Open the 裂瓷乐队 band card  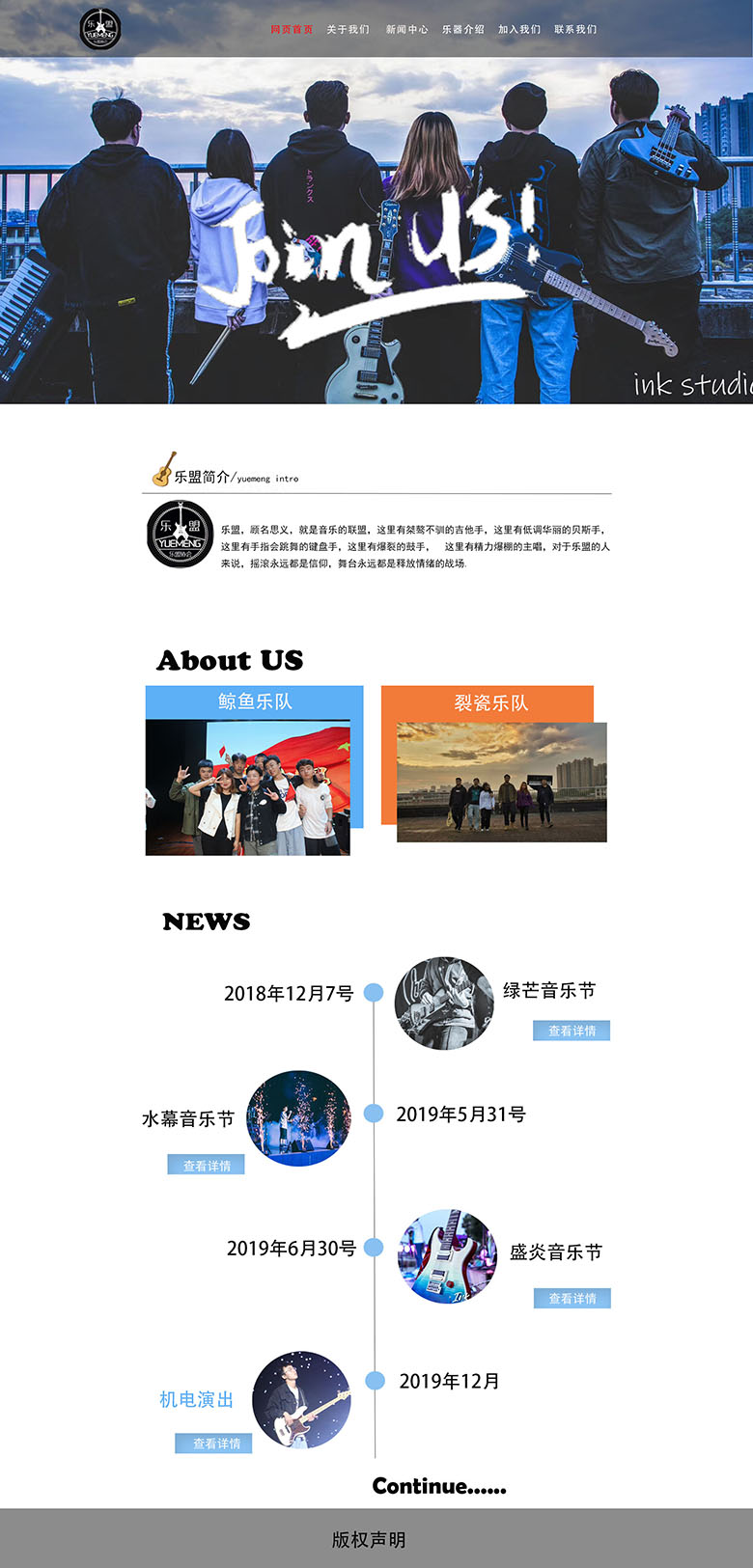[493, 763]
